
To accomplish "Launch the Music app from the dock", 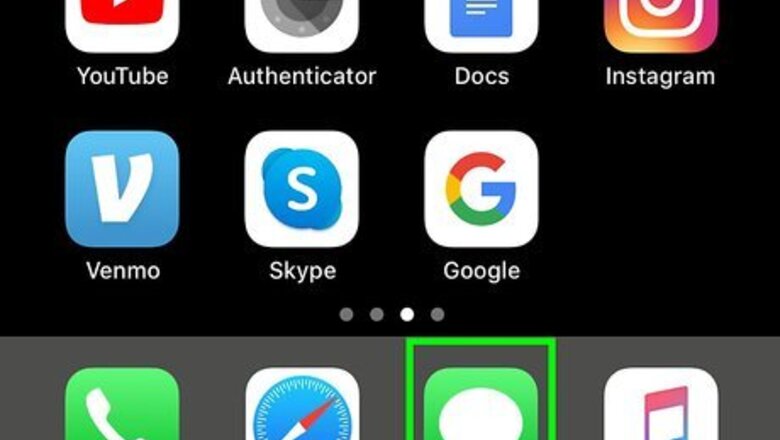I will [x=660, y=405].
